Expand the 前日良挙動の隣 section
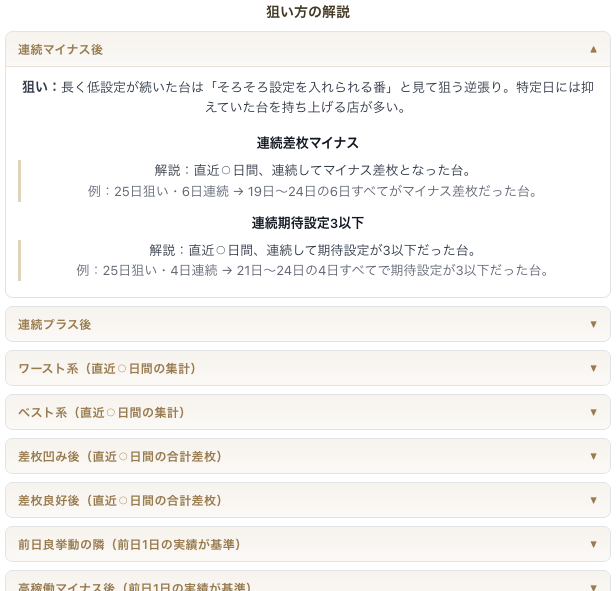The height and width of the screenshot is (591, 616). [308, 544]
